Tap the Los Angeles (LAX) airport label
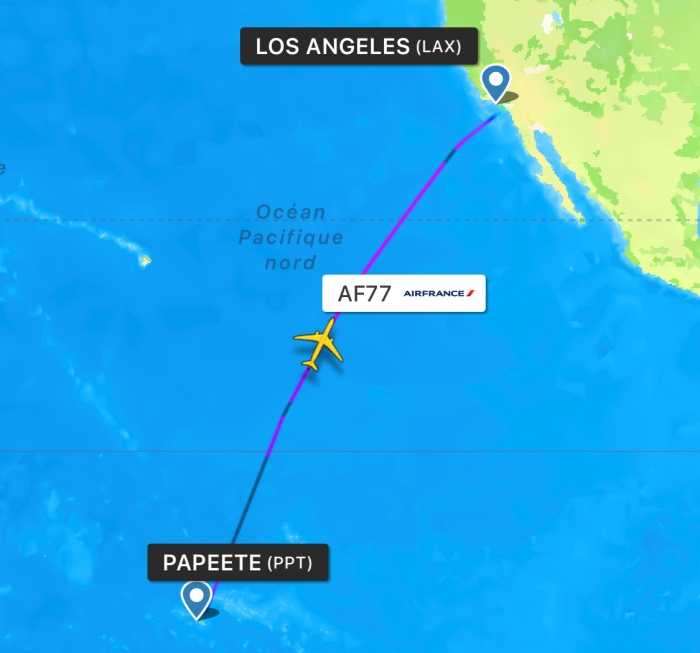The image size is (700, 653). 358,46
